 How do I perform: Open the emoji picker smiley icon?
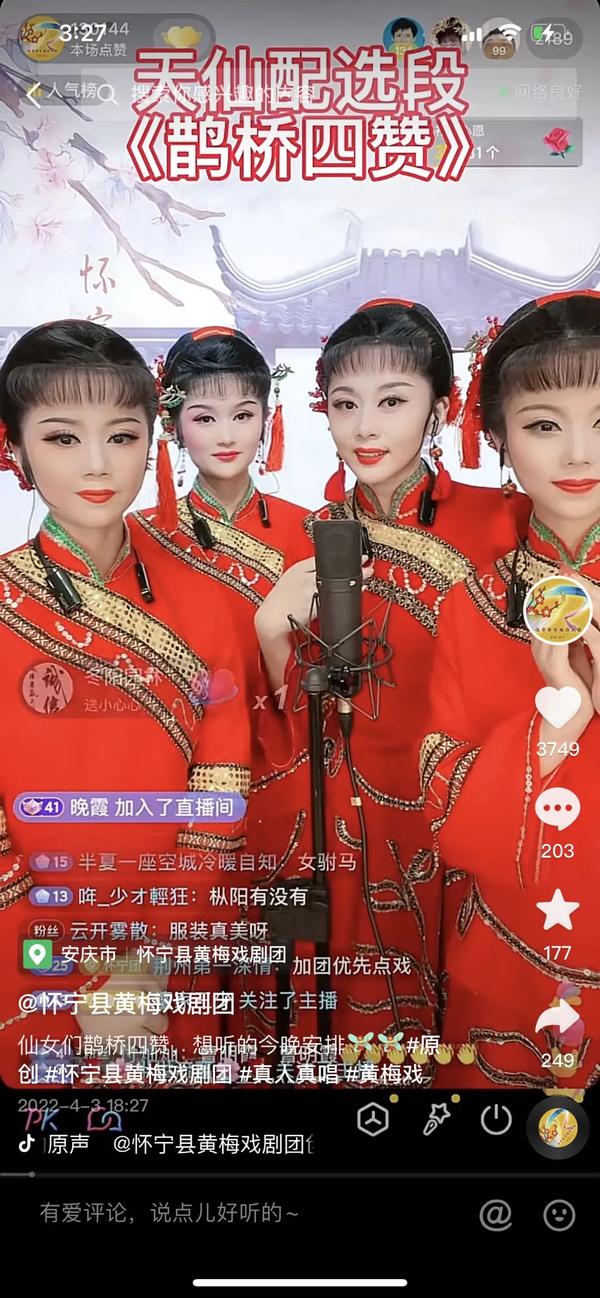coord(559,1214)
